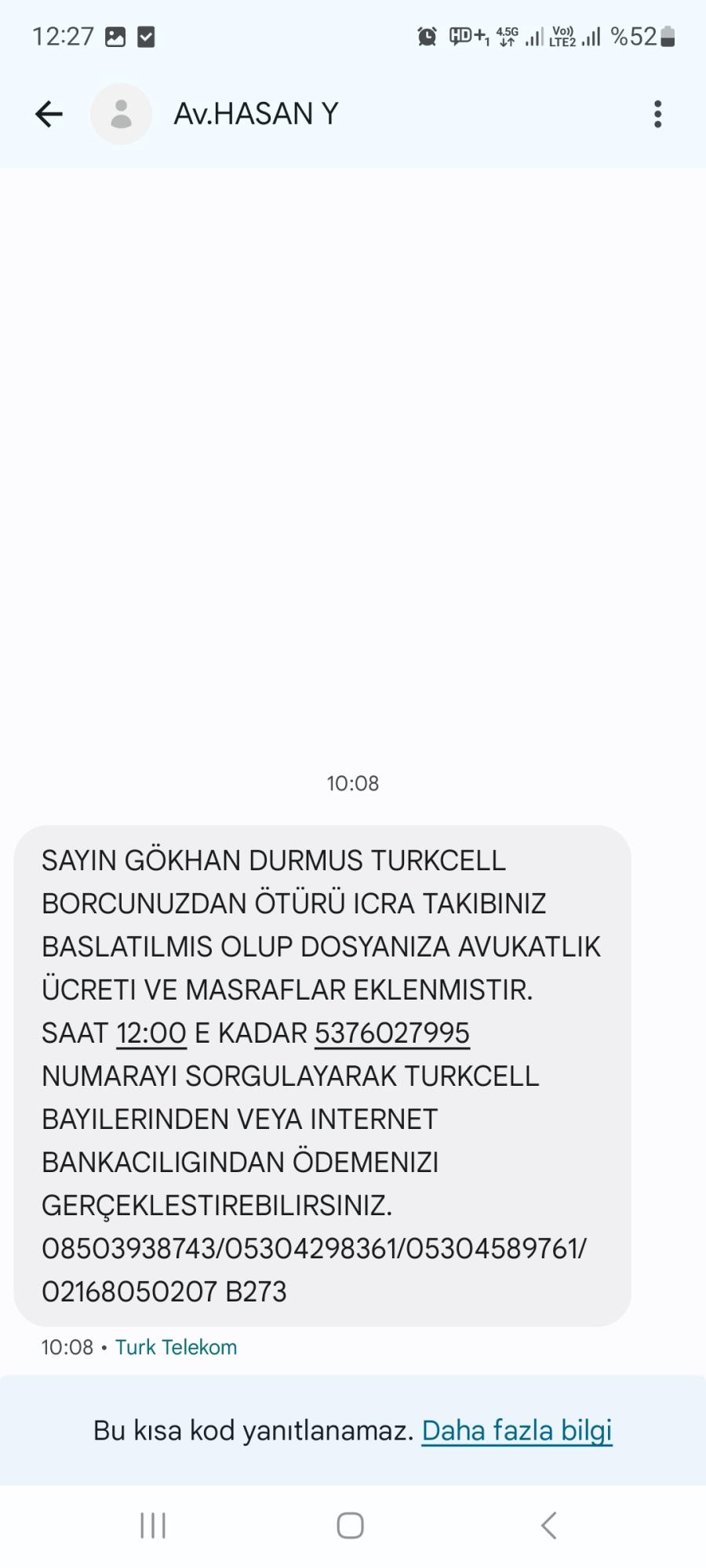Tap the contact name Av.HASAN Y

(256, 113)
